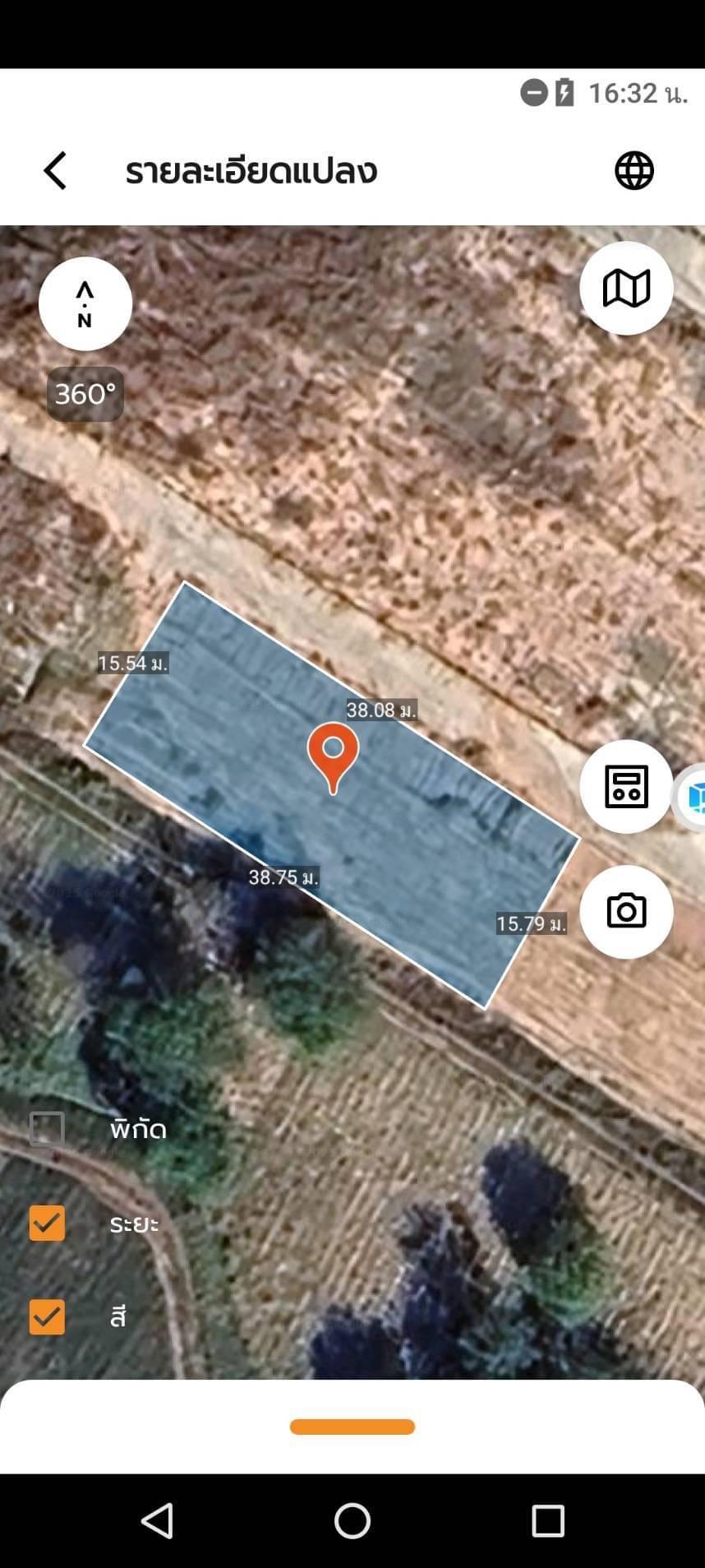Open the land price calculator button
Viewport: 705px width, 1568px height.
click(x=626, y=787)
